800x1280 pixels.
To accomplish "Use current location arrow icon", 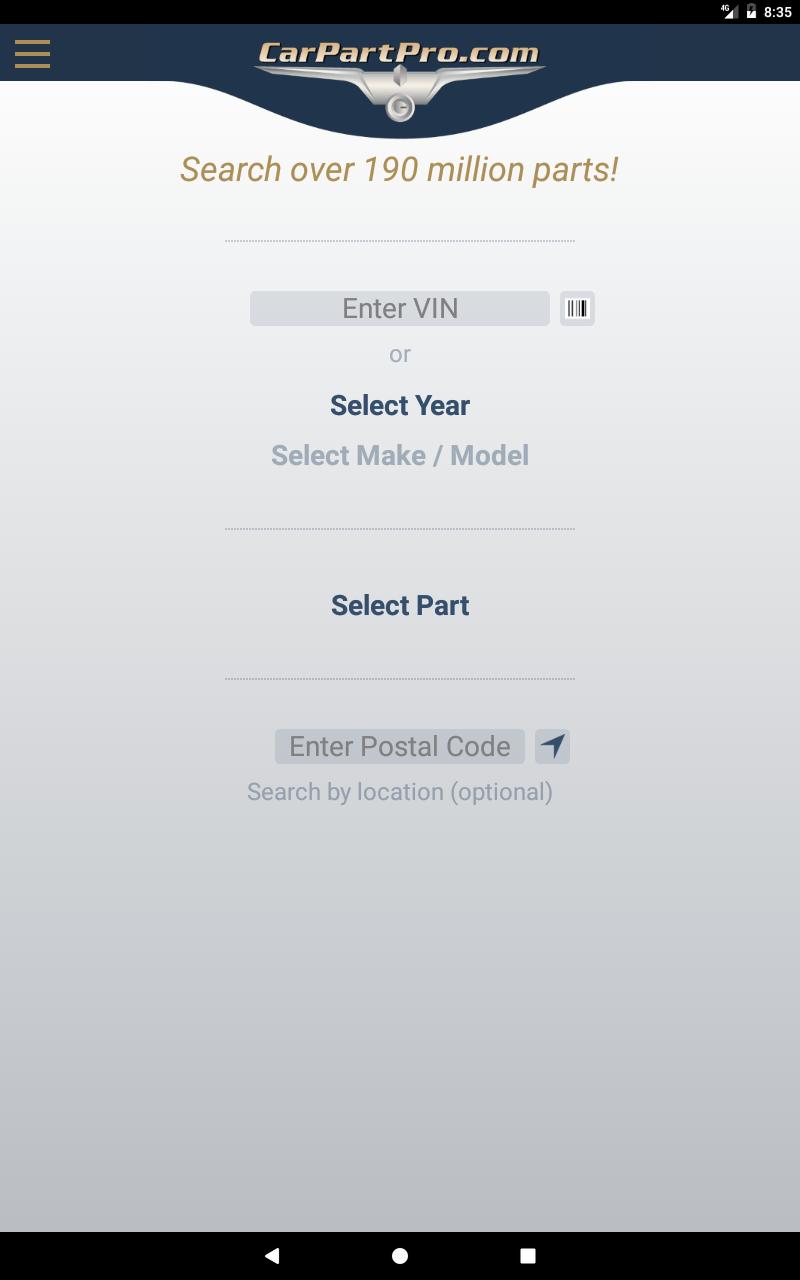I will [x=552, y=746].
